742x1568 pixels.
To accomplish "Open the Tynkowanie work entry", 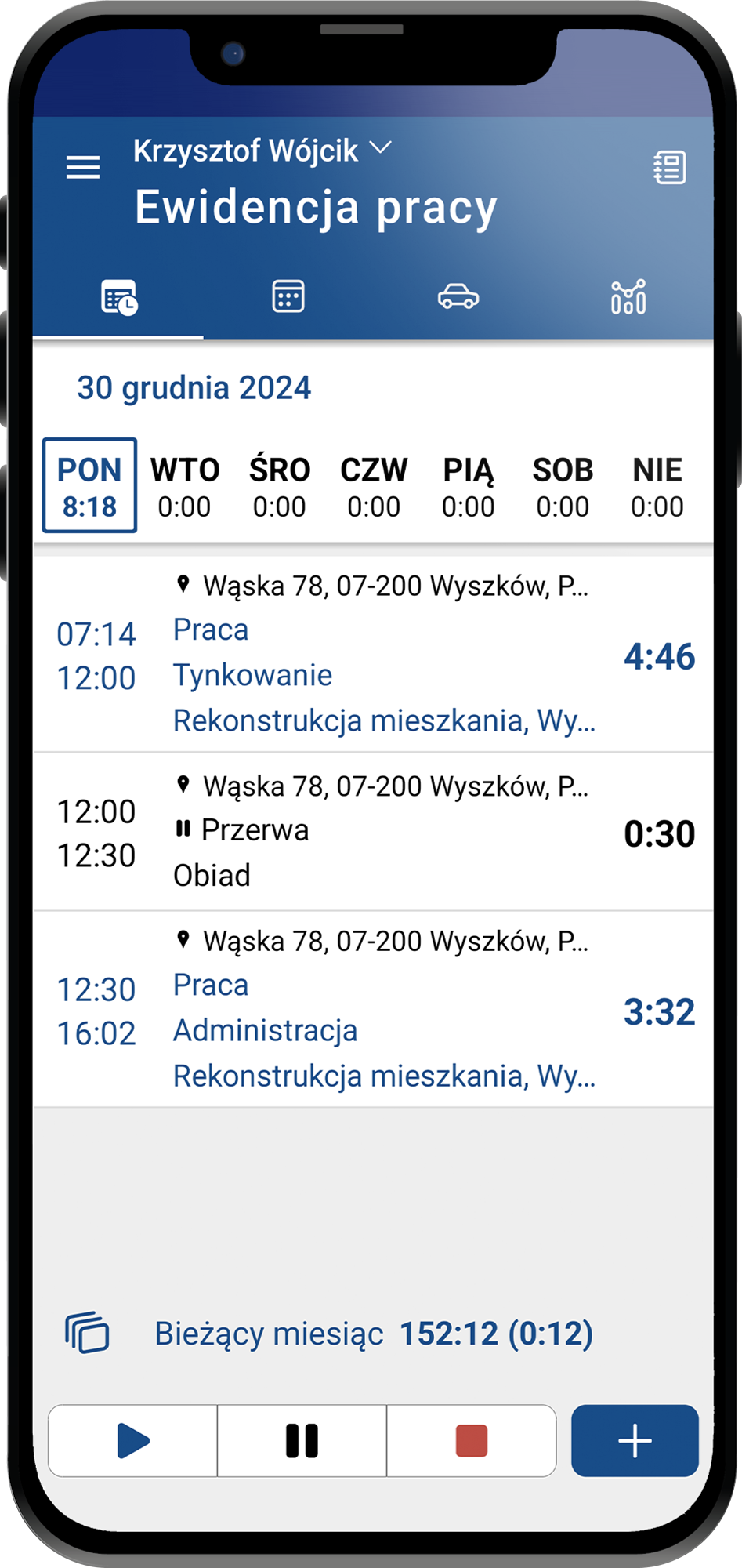I will pos(373,655).
